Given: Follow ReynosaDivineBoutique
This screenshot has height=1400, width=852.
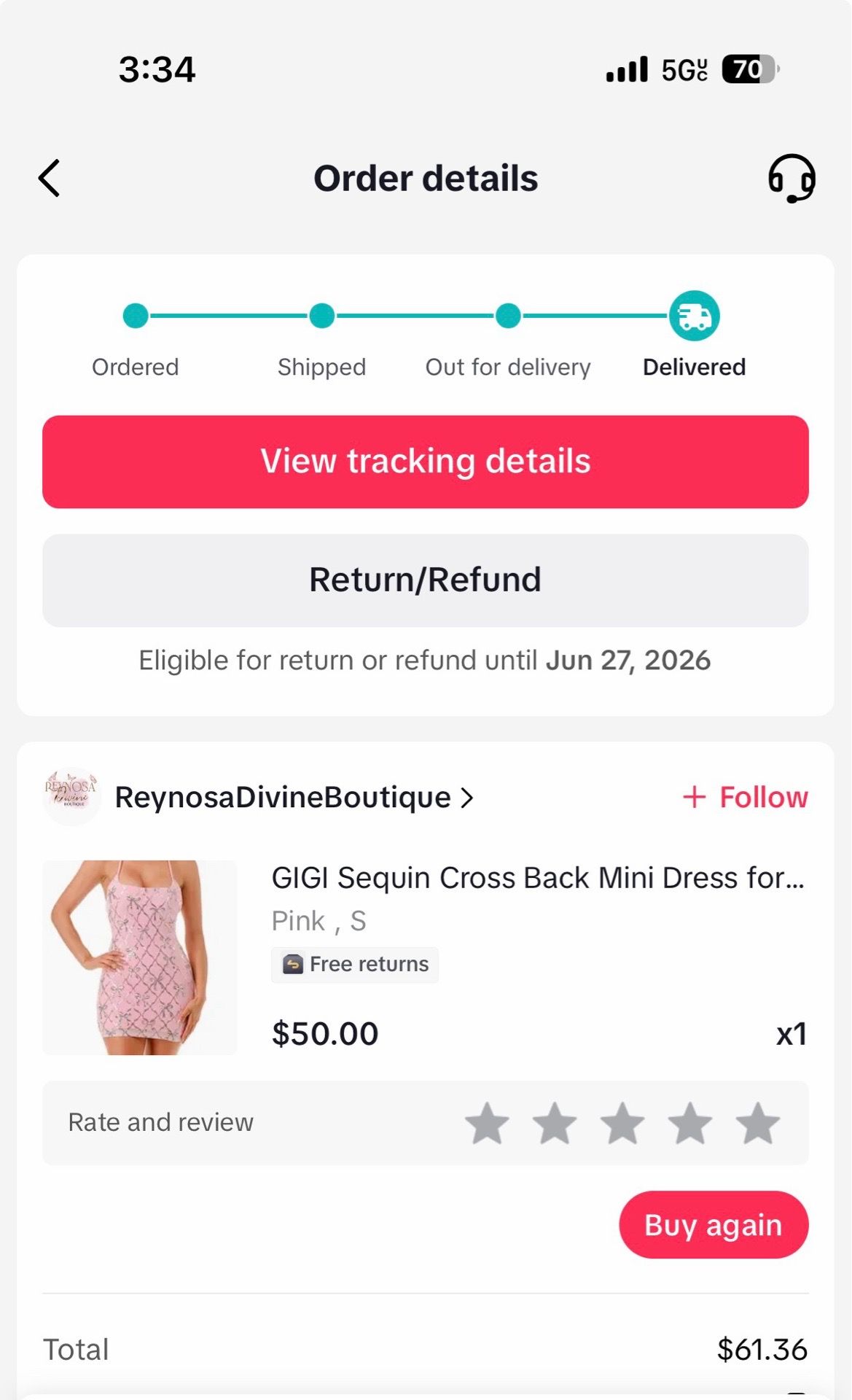Looking at the screenshot, I should pos(745,797).
